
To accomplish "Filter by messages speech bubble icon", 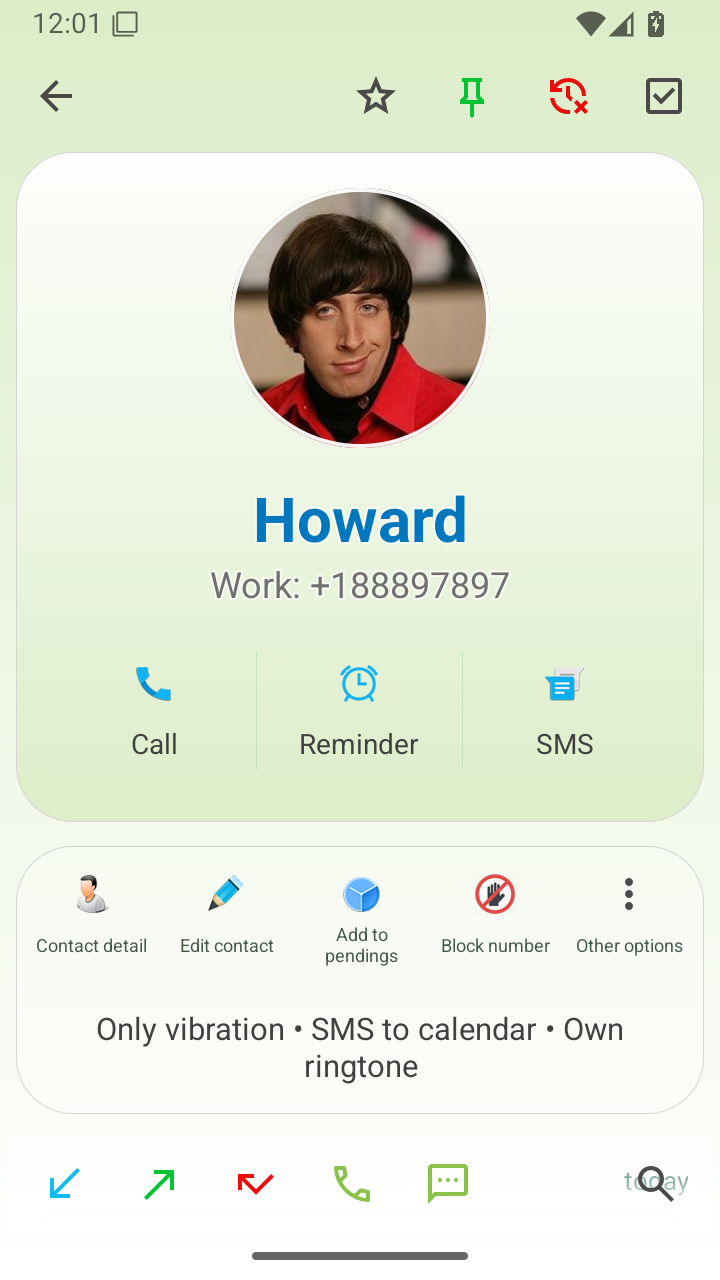I will pyautogui.click(x=448, y=1184).
